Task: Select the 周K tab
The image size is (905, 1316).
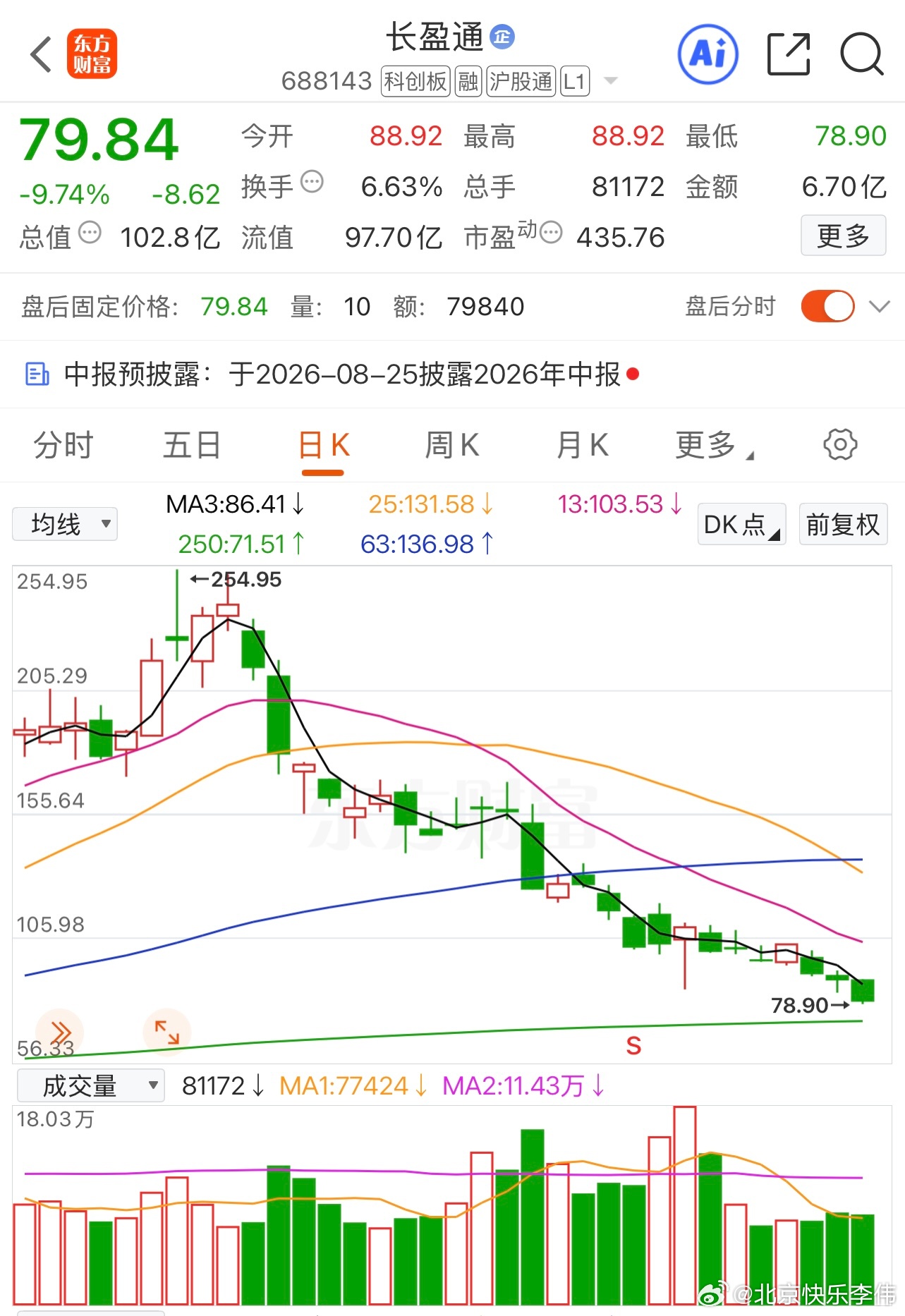Action: tap(452, 445)
